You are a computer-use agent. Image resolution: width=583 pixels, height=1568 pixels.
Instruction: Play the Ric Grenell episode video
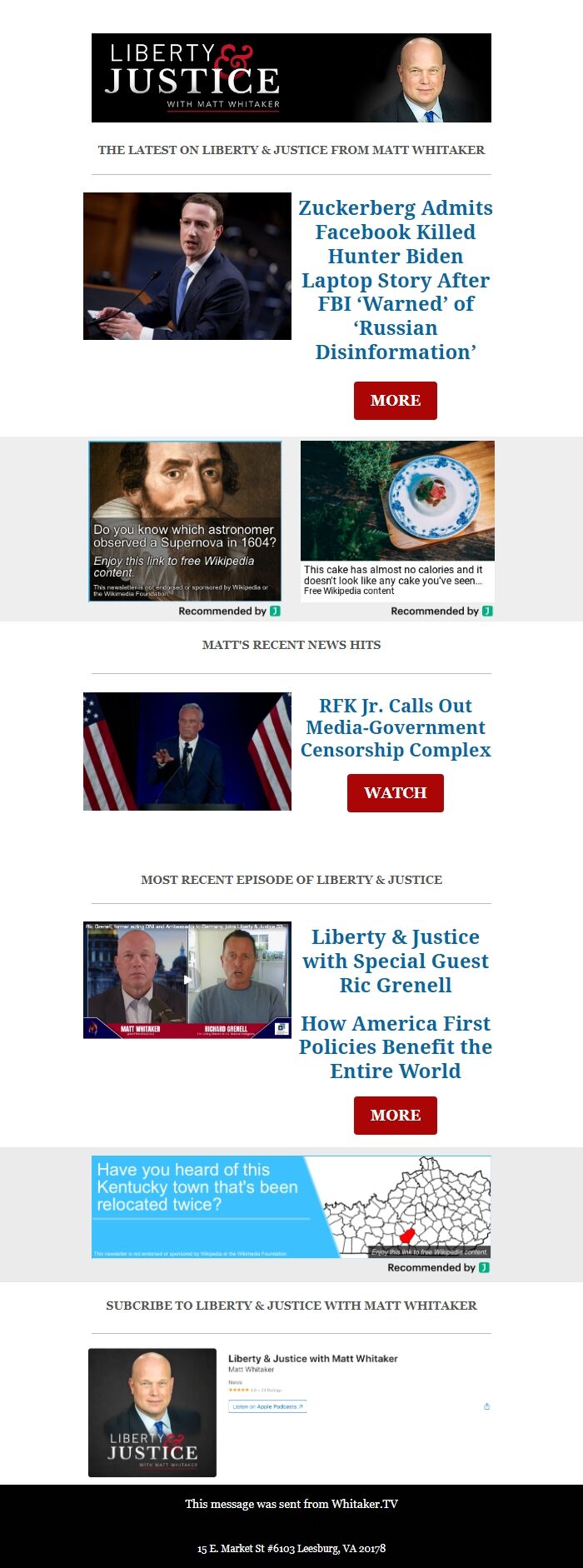click(x=187, y=980)
